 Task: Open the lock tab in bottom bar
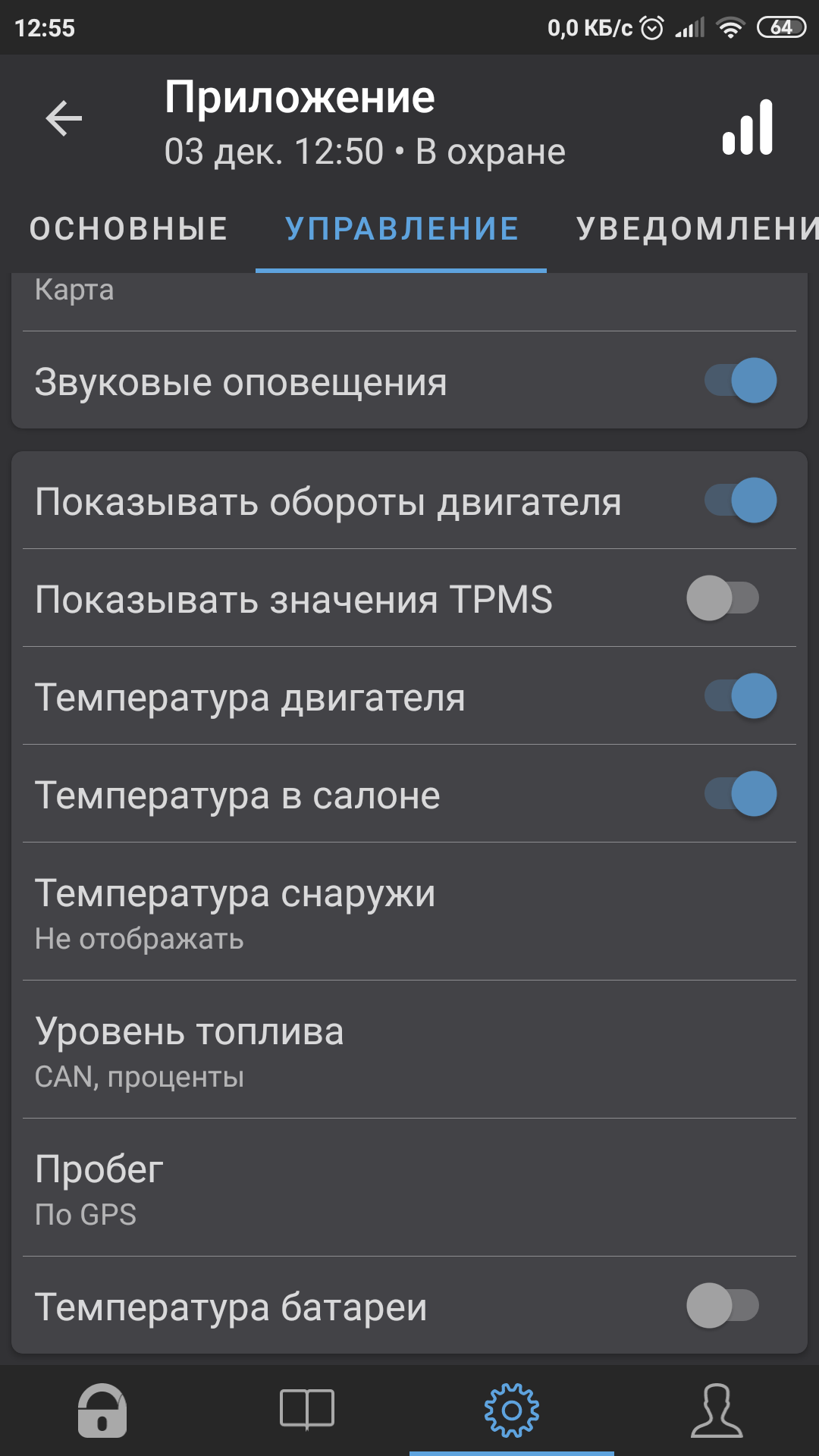(x=102, y=1410)
